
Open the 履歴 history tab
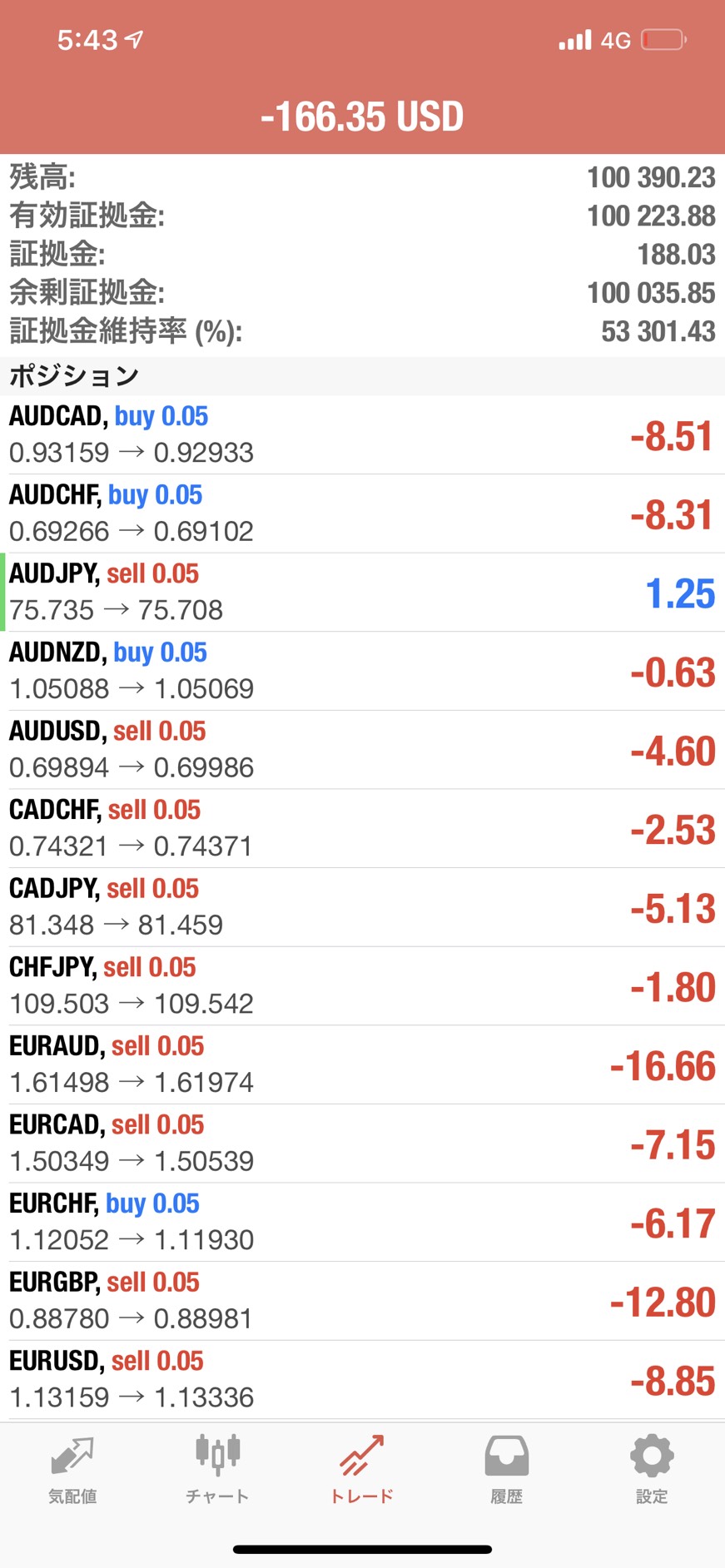507,1470
